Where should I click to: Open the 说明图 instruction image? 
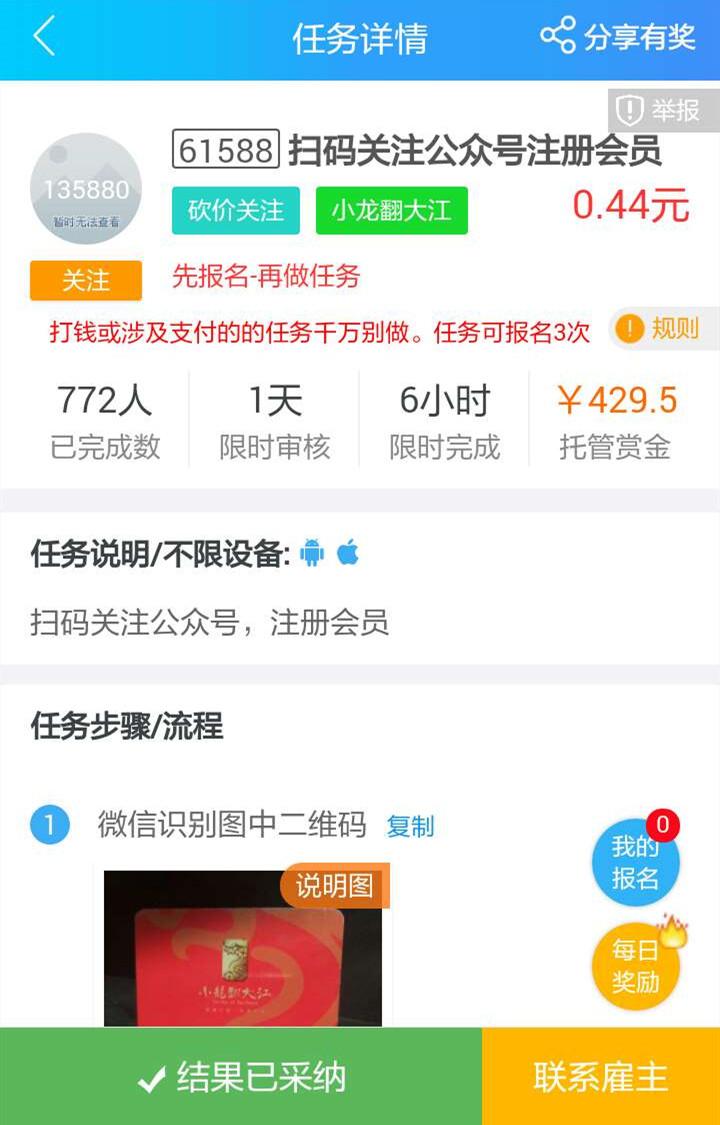coord(245,945)
